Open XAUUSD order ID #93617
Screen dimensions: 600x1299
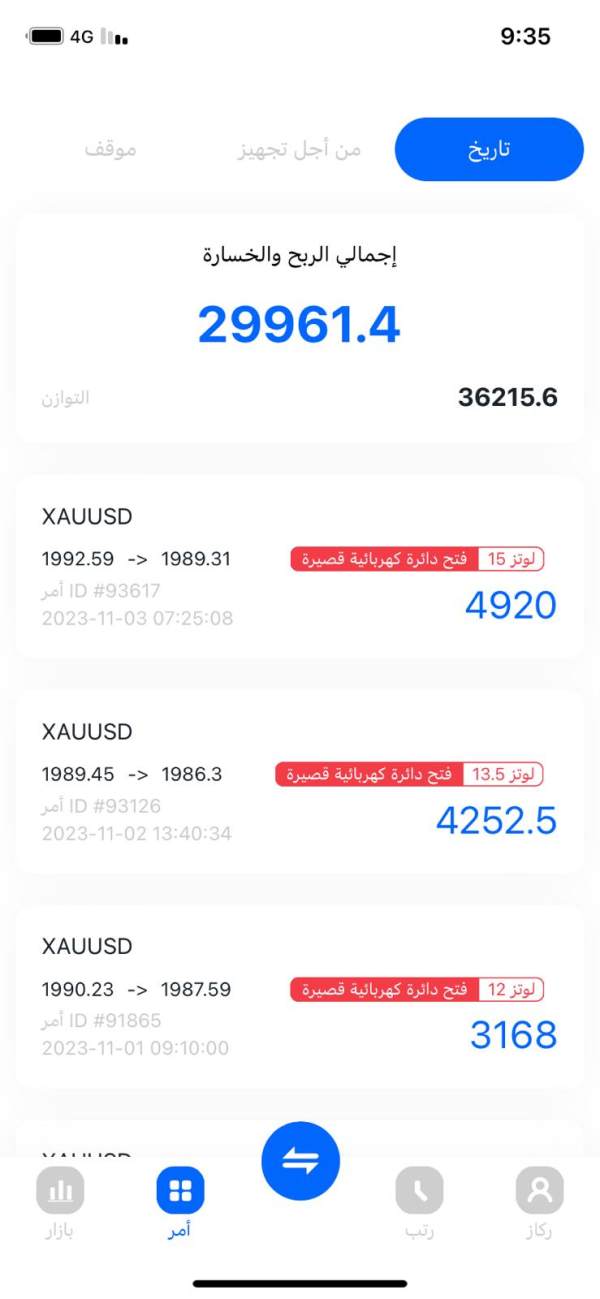[299, 566]
